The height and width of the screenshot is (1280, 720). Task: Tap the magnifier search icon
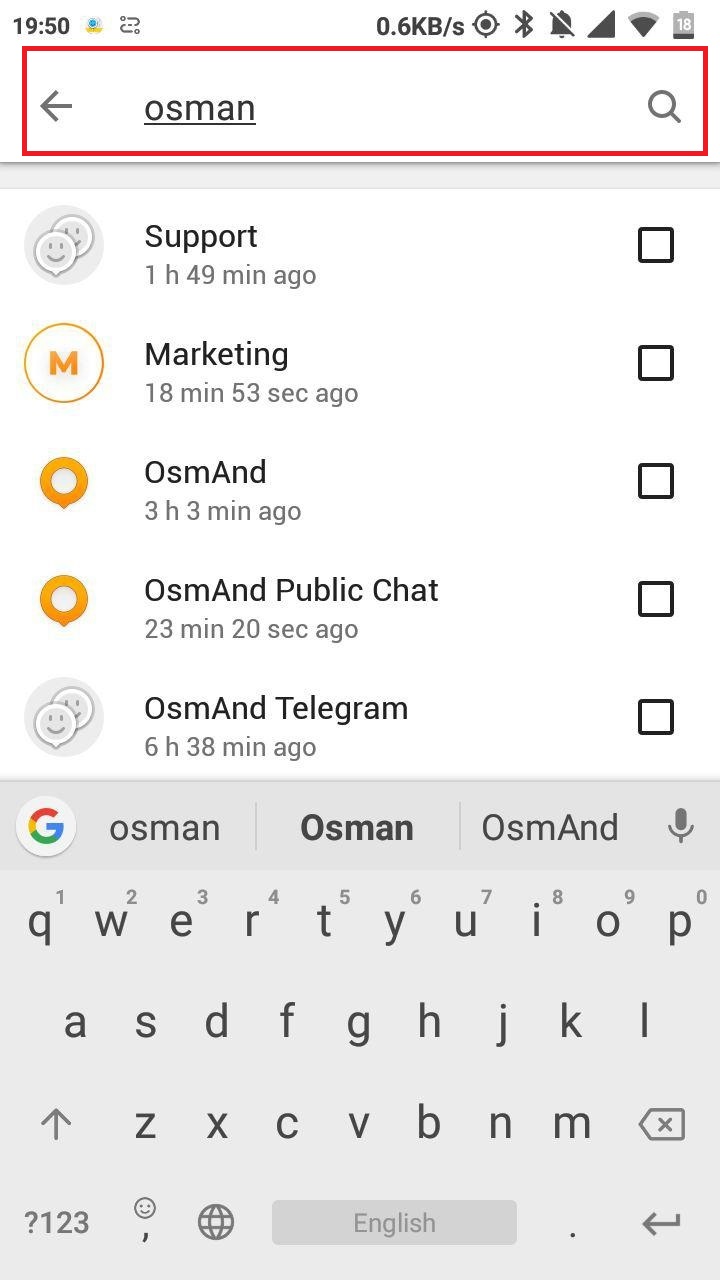pyautogui.click(x=664, y=106)
